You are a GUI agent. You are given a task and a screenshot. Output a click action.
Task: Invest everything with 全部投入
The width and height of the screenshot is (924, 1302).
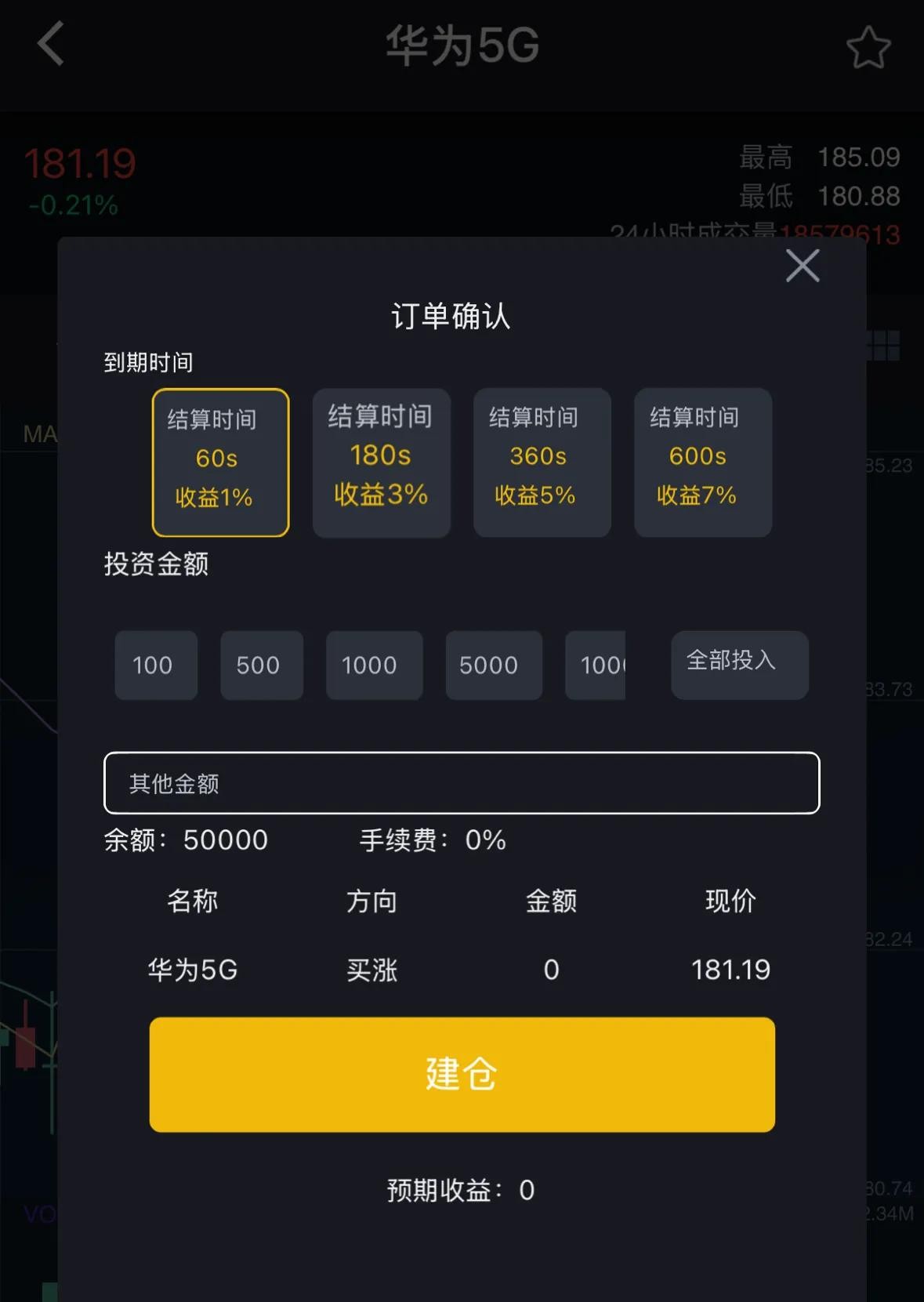coord(739,664)
